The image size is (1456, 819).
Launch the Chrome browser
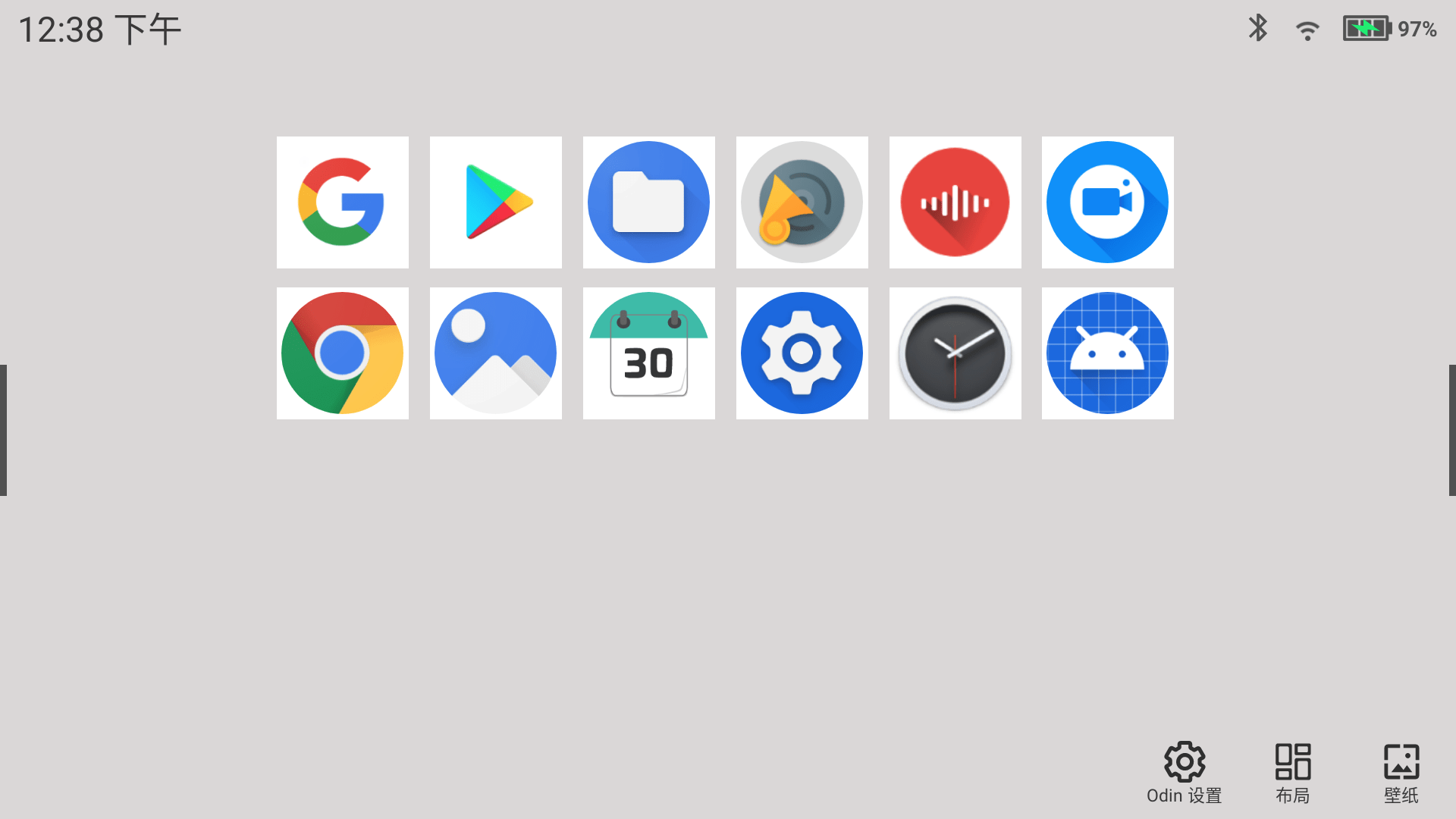point(342,353)
